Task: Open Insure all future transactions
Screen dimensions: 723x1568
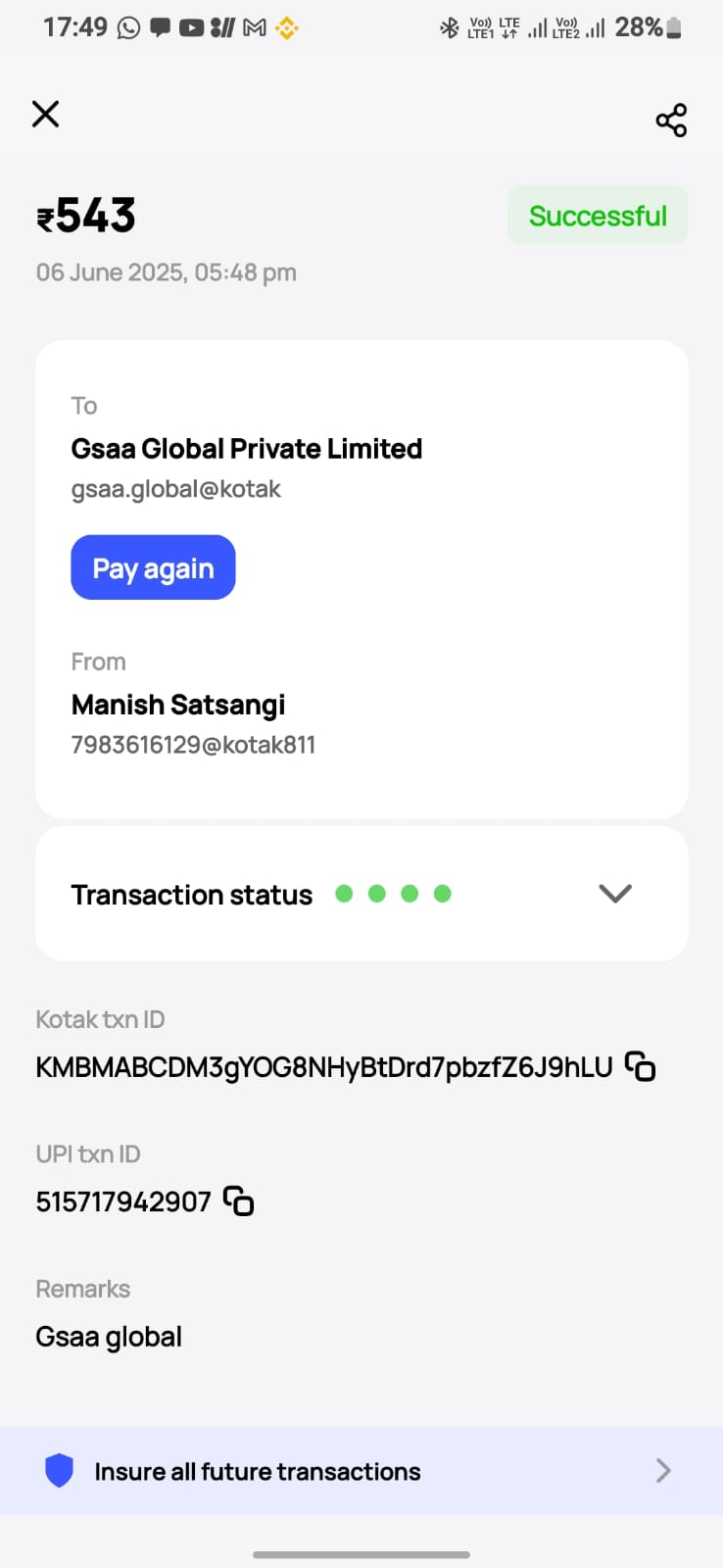Action: (361, 1471)
